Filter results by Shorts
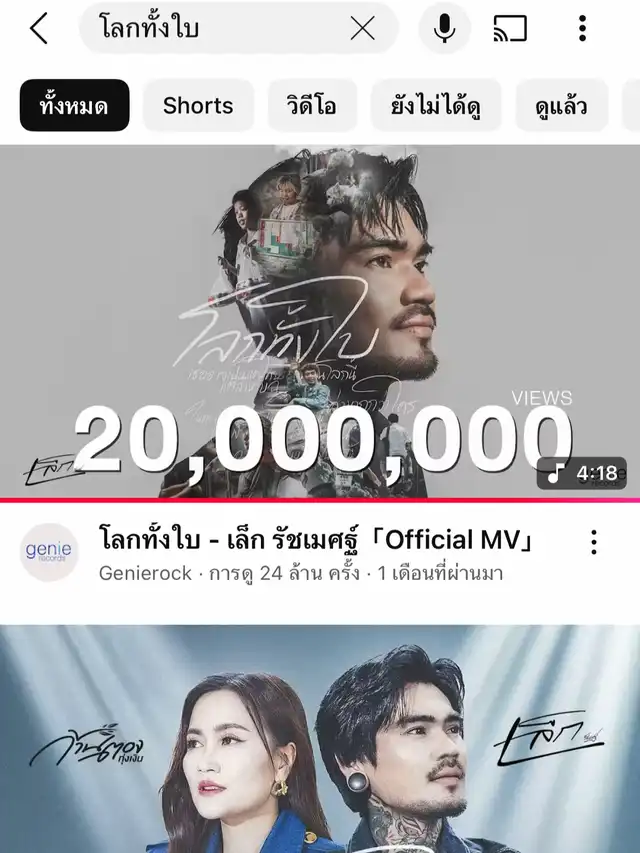The width and height of the screenshot is (640, 853). 198,106
